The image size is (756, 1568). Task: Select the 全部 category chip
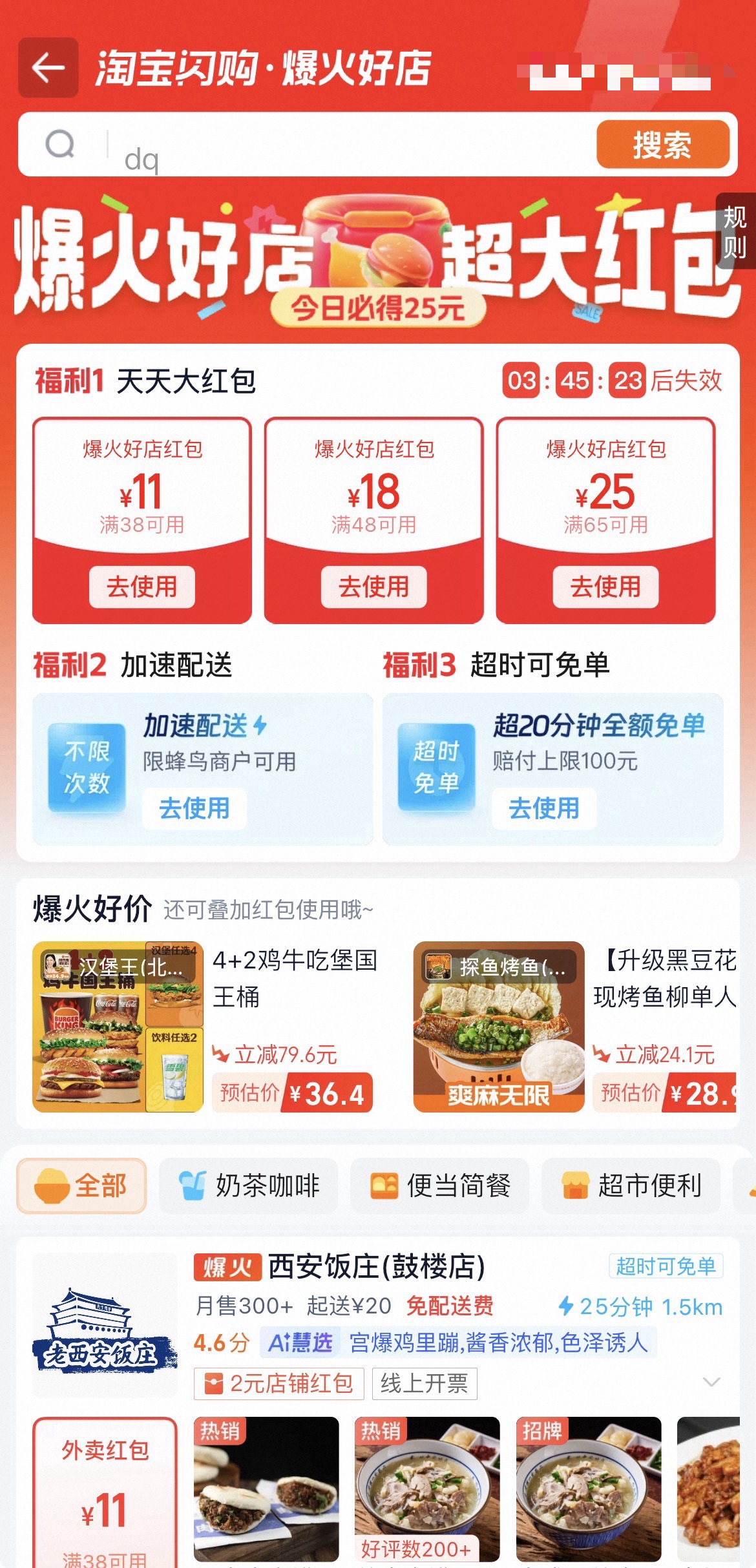point(82,1186)
